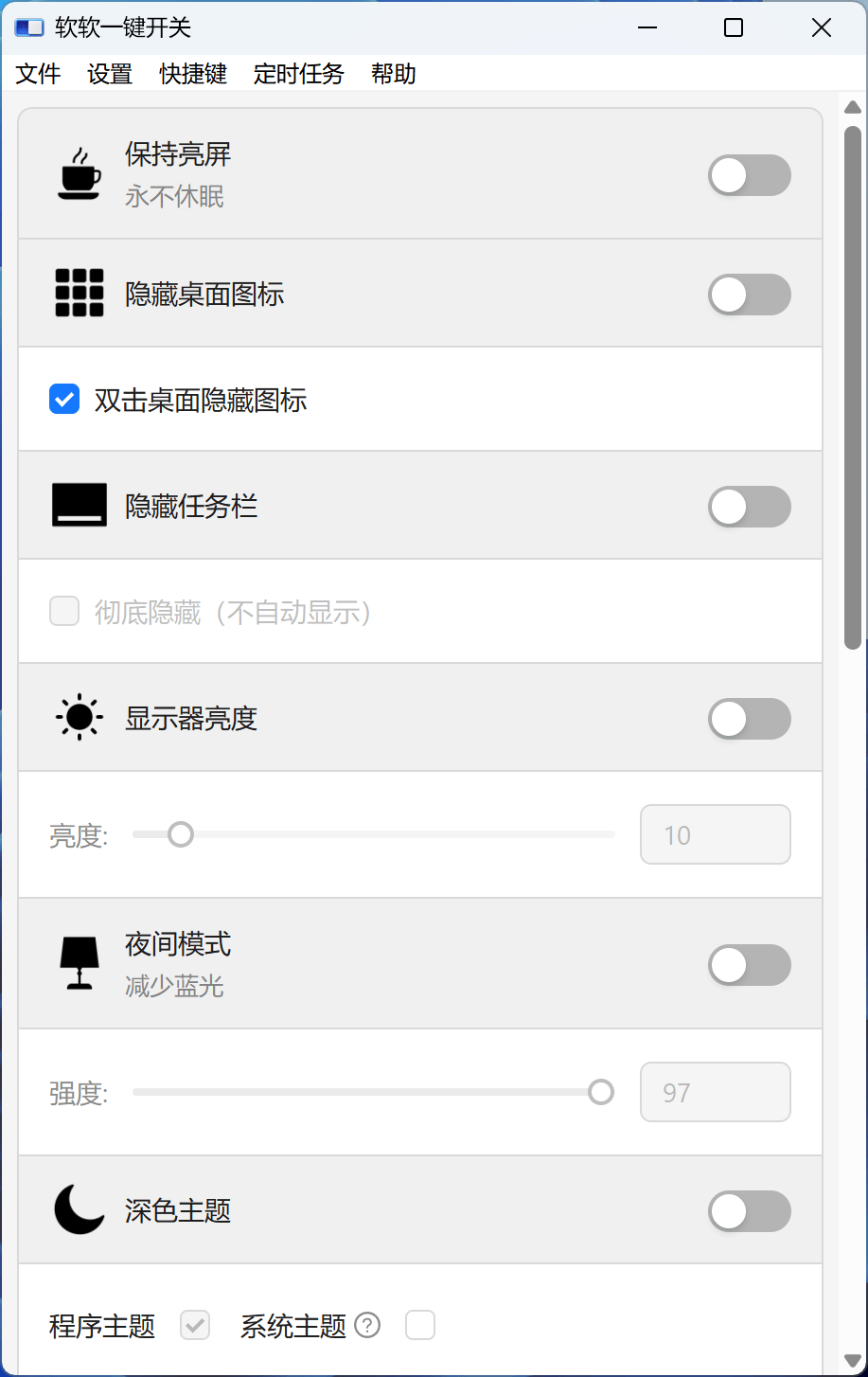Check the 系统主题 checkbox
Image resolution: width=868 pixels, height=1377 pixels.
tap(419, 1325)
